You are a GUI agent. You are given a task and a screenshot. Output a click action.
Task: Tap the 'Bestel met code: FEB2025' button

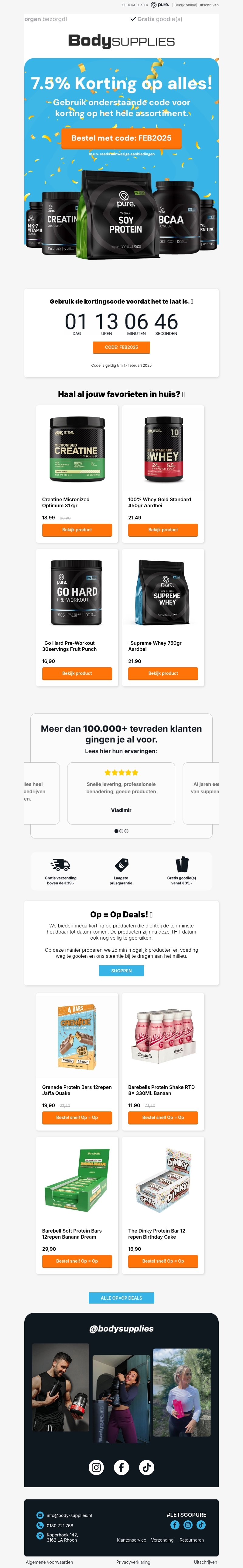pos(121,138)
